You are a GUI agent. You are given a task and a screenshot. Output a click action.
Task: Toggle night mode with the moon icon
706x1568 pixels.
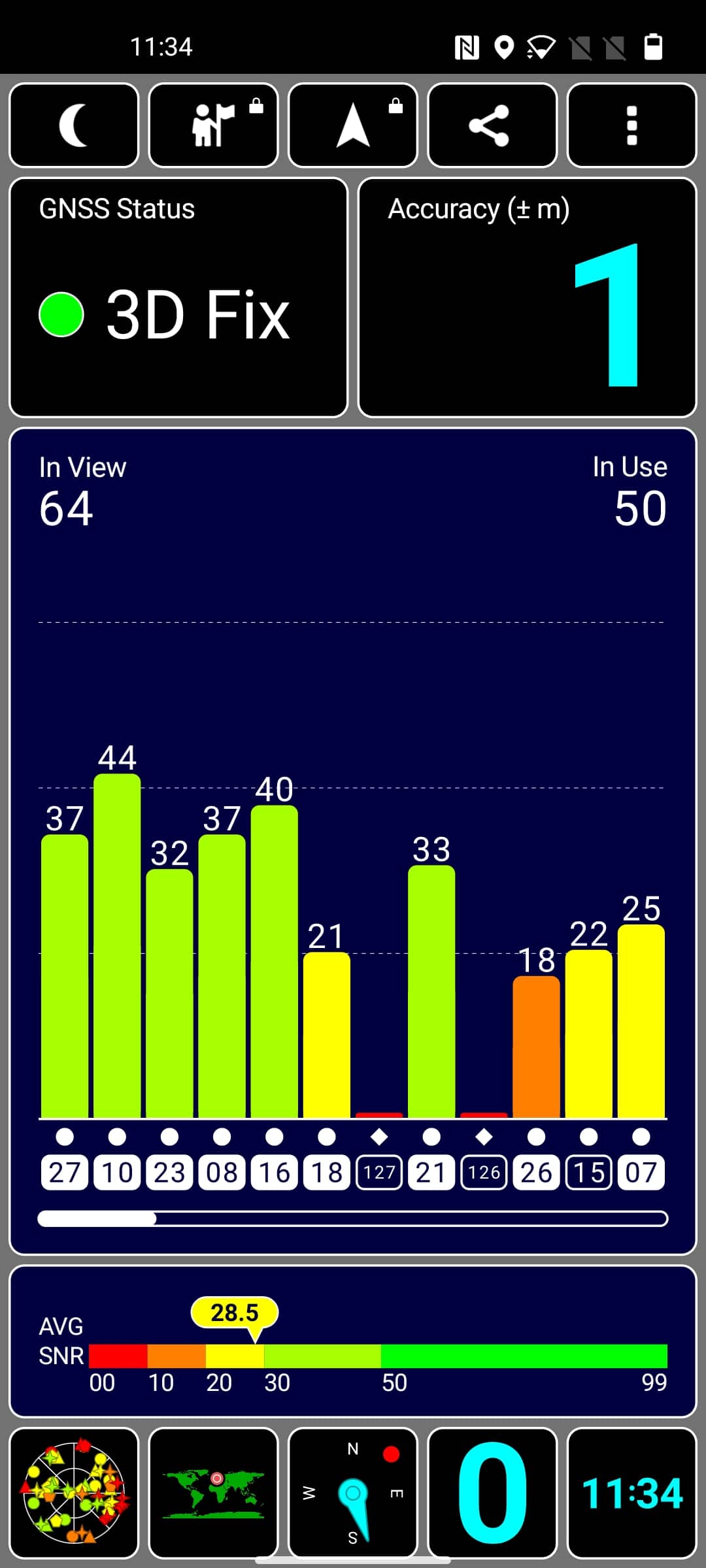click(x=74, y=125)
